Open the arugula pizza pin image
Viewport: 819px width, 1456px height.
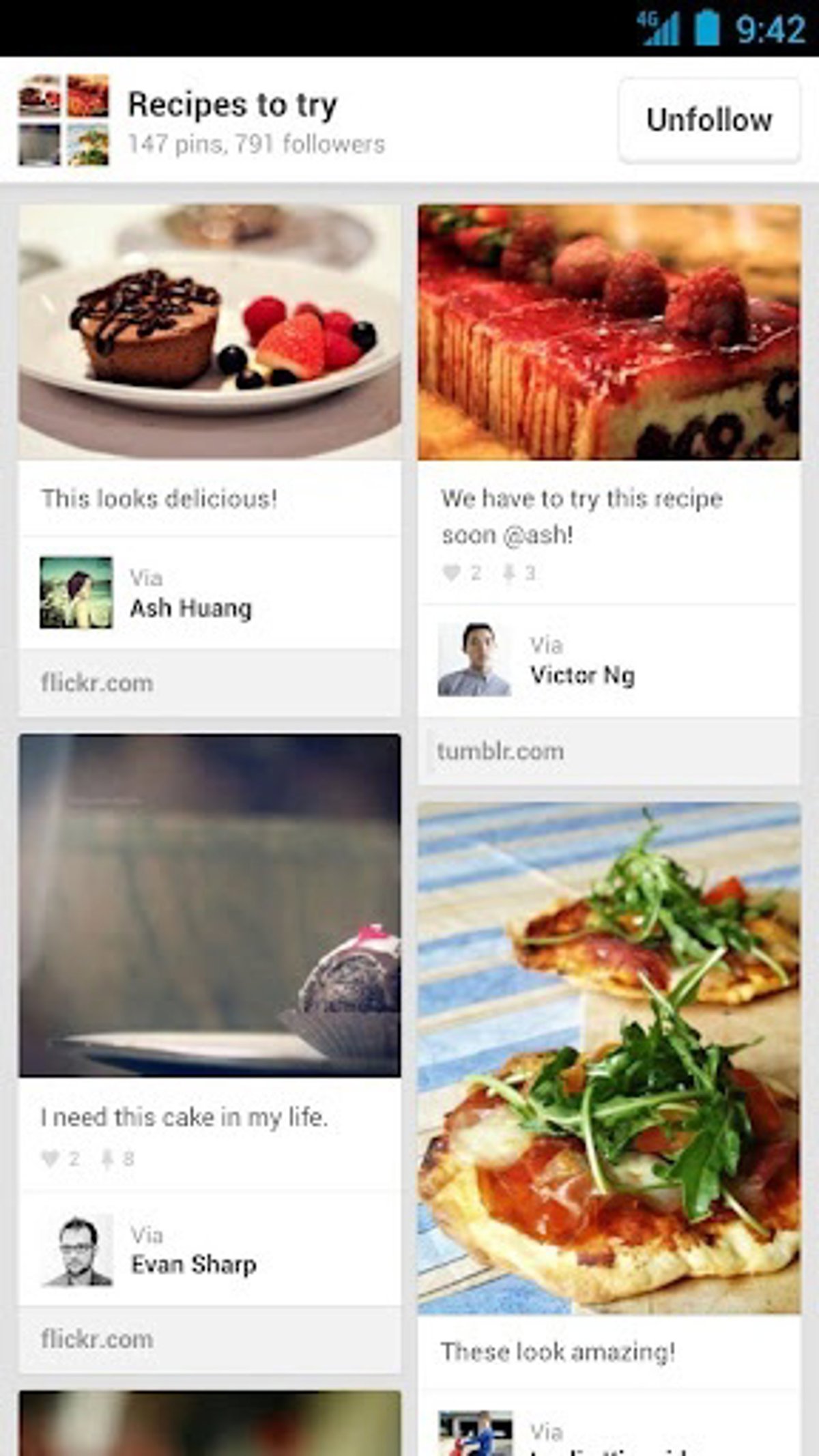[x=608, y=1058]
